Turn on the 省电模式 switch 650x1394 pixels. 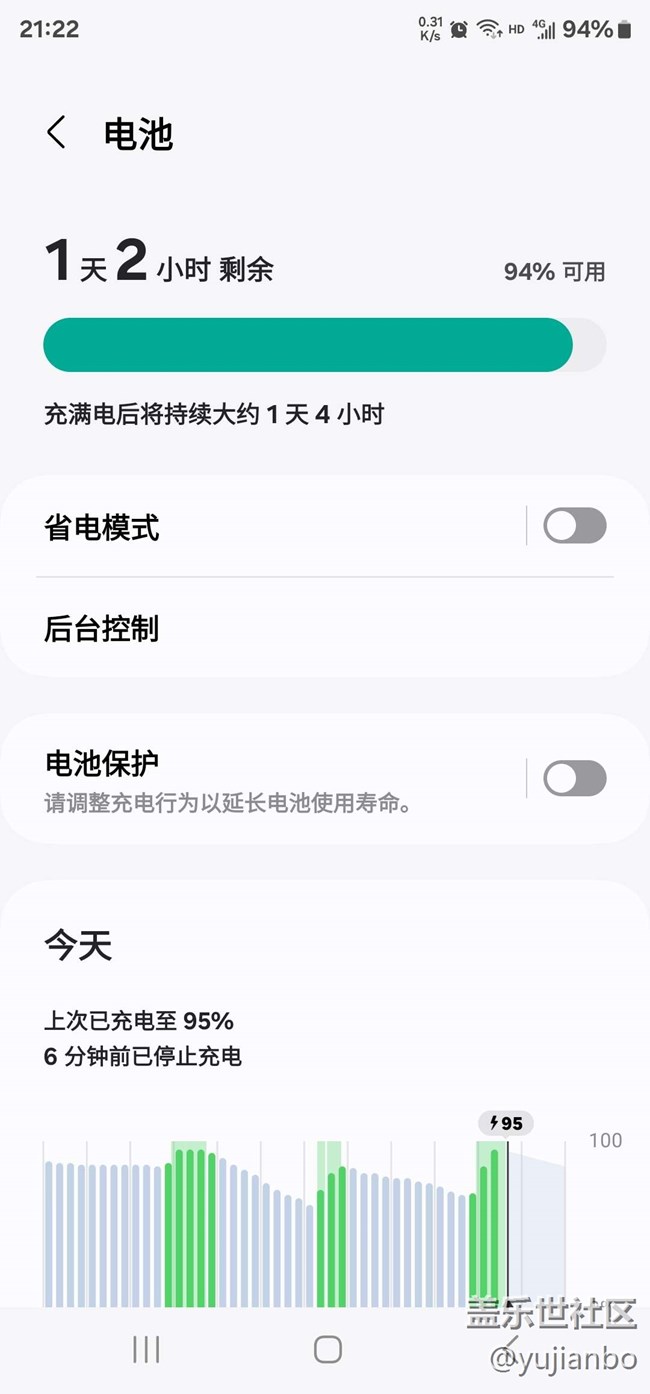(x=574, y=526)
